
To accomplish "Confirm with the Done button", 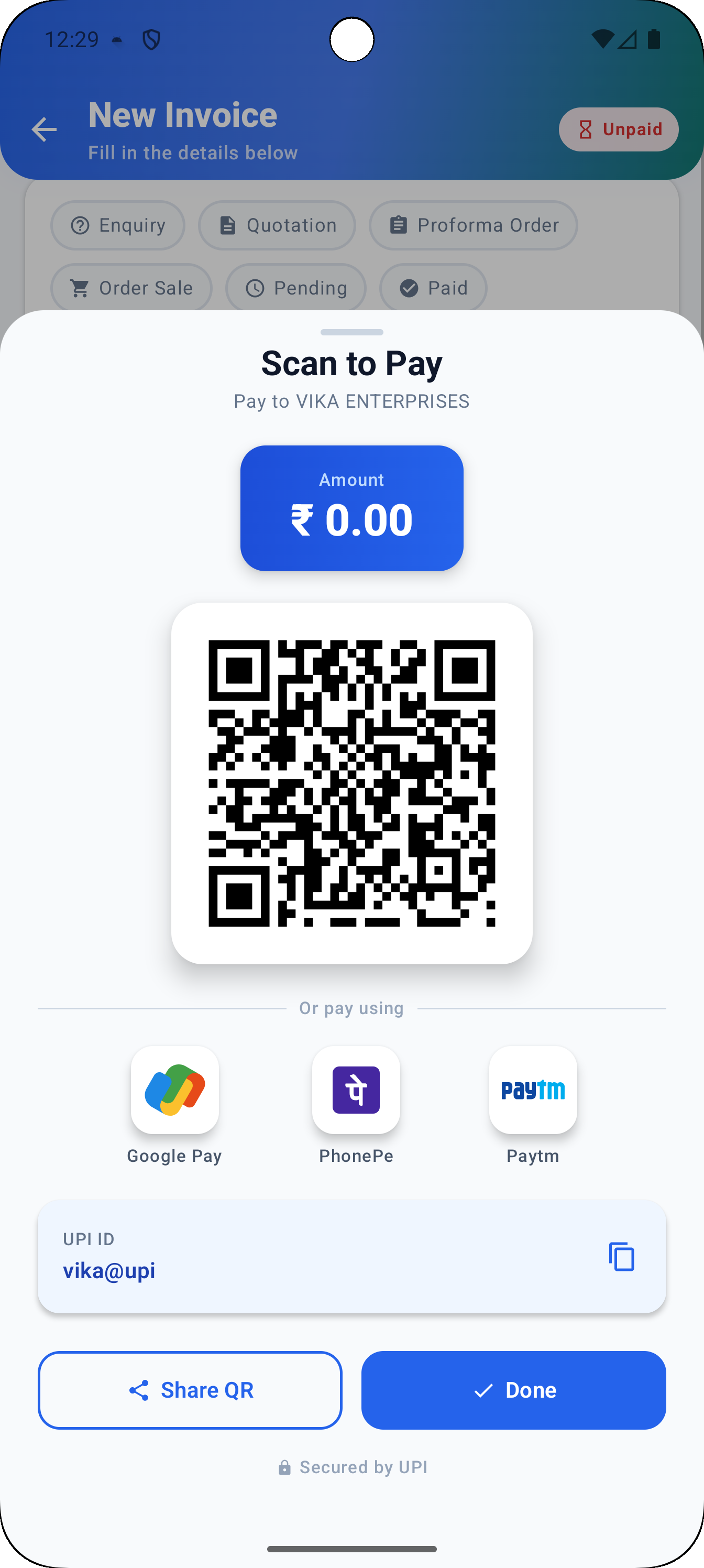I will tap(513, 1390).
